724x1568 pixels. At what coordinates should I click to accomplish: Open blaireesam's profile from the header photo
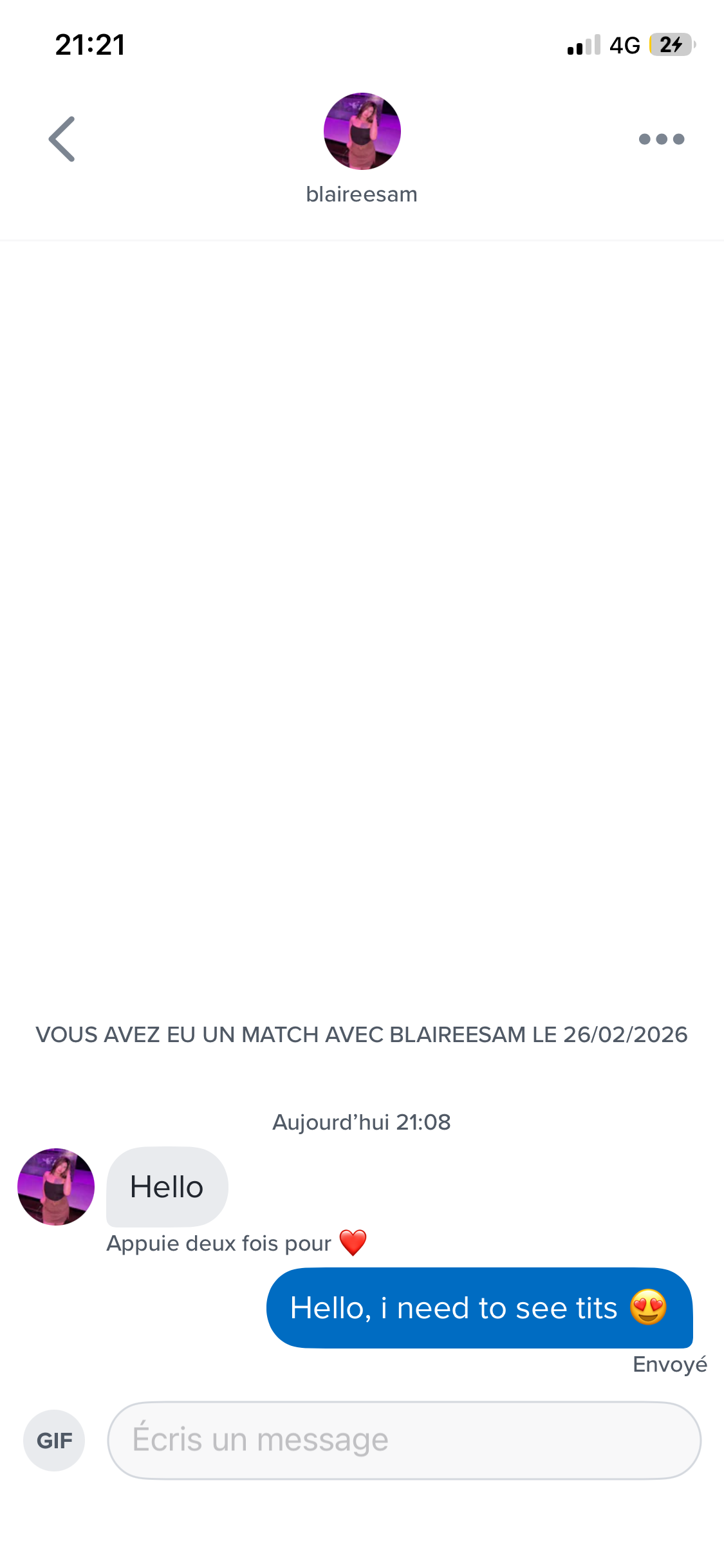(362, 131)
